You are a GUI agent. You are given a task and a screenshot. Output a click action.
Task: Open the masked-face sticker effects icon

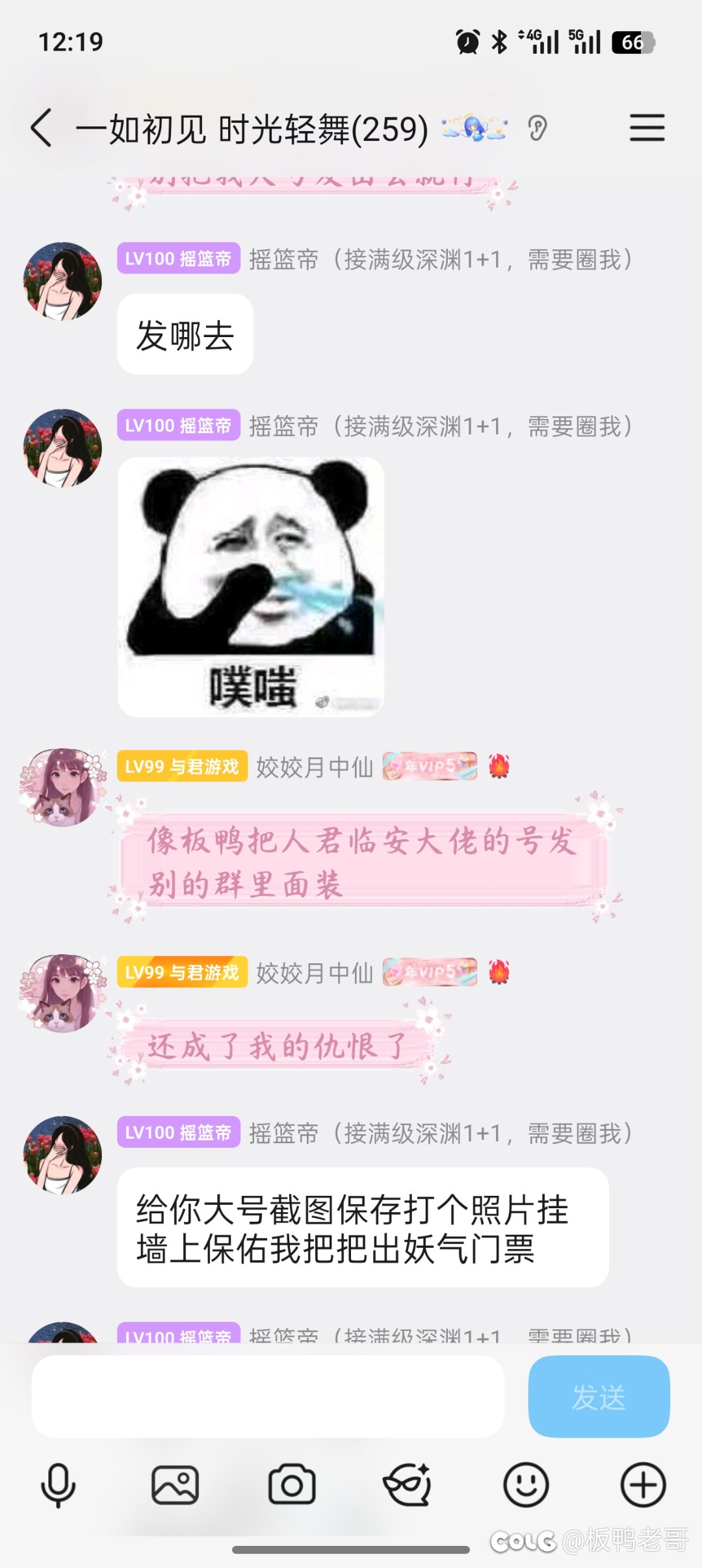408,1485
